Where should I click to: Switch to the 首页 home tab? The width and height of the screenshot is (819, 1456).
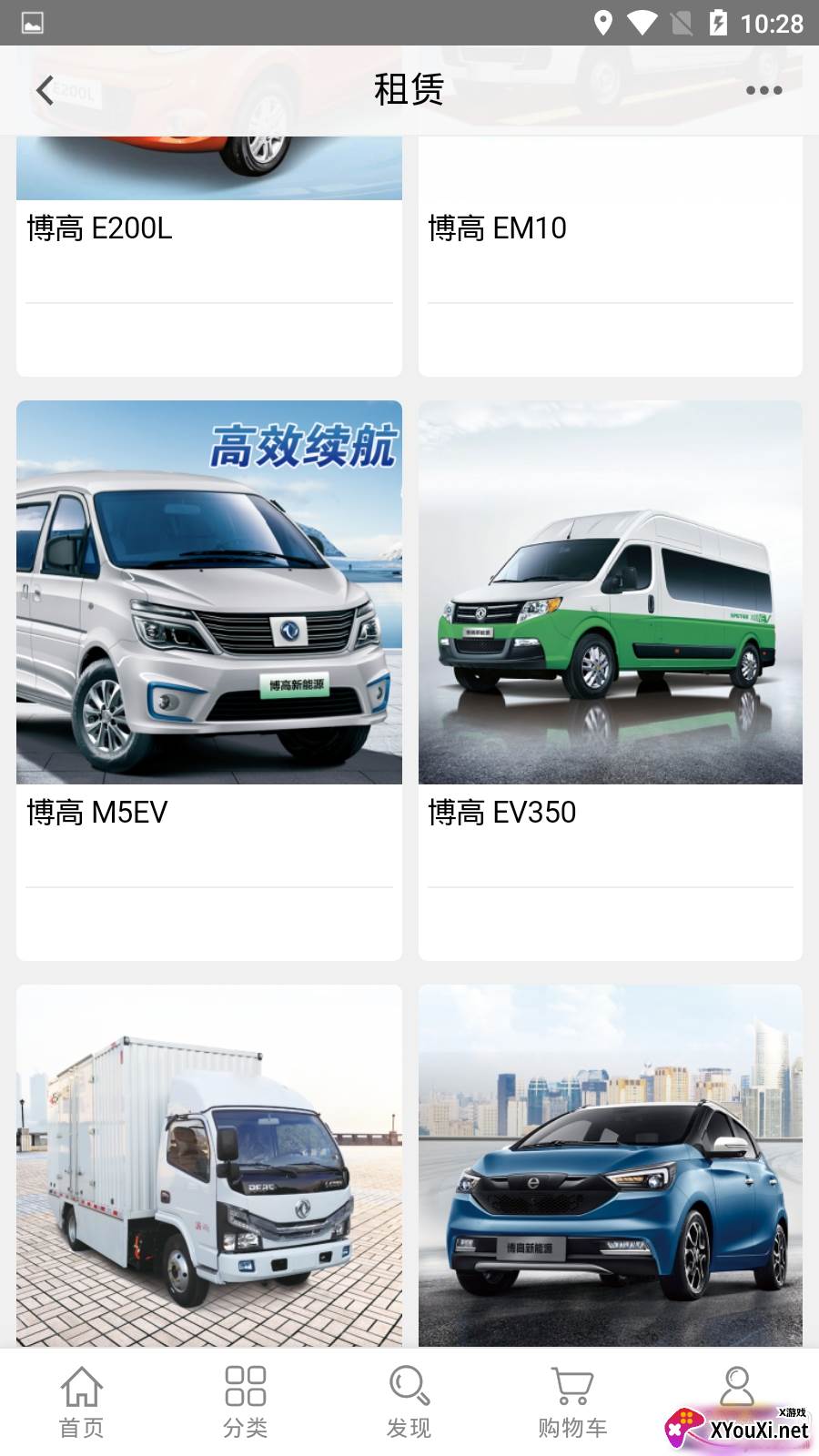click(x=82, y=1401)
